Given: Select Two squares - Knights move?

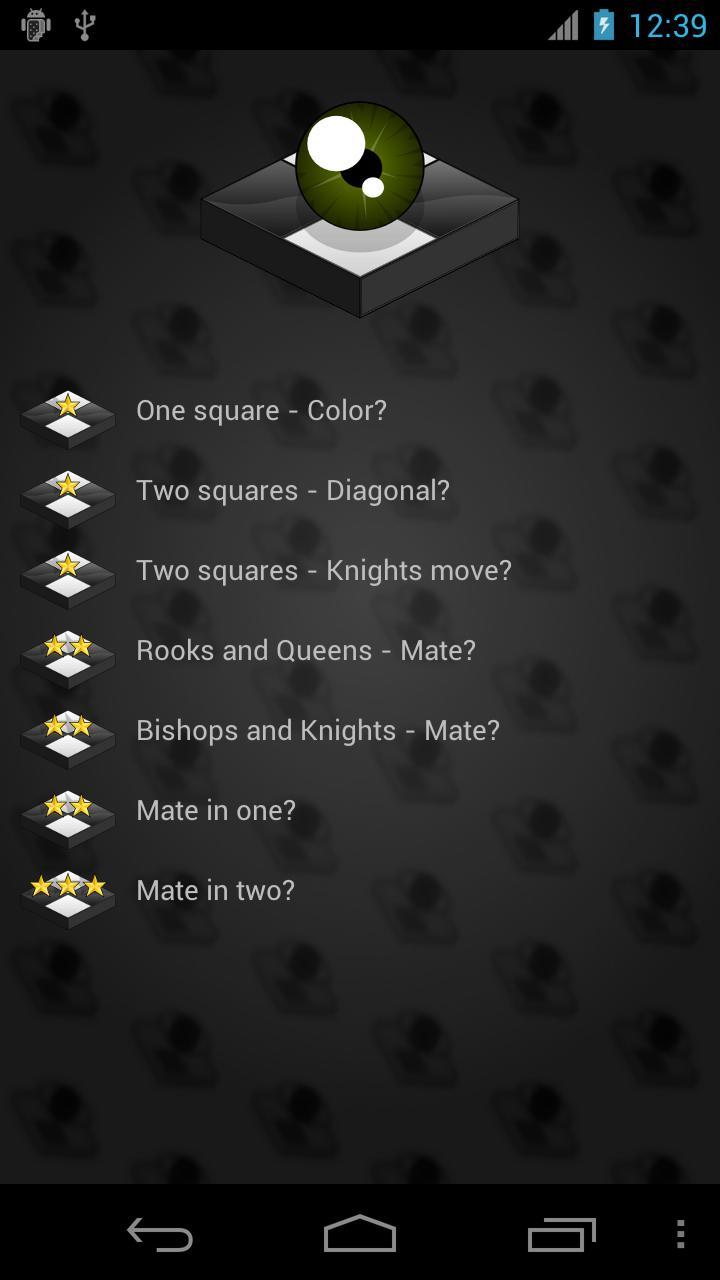Looking at the screenshot, I should pos(323,571).
